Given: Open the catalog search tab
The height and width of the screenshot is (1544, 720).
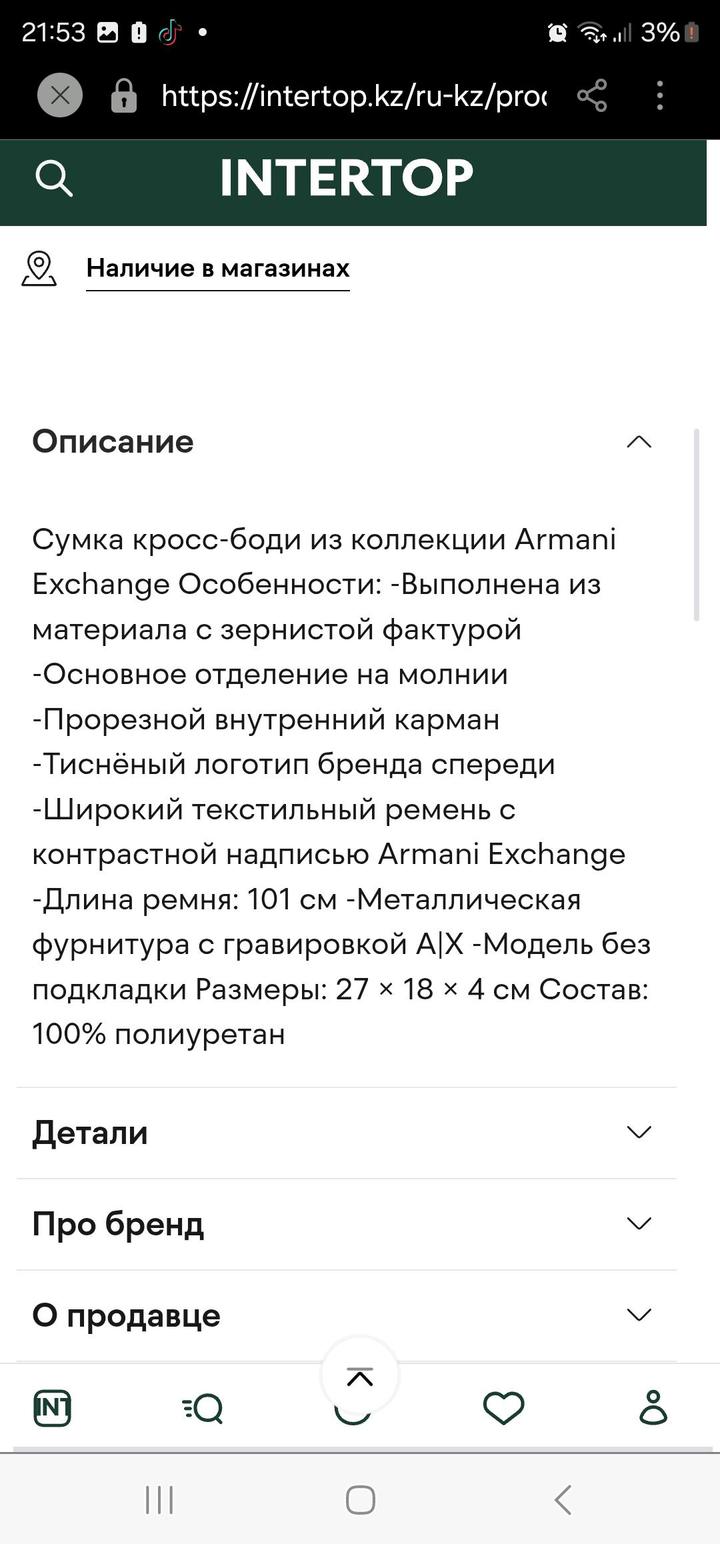Looking at the screenshot, I should click(204, 1408).
